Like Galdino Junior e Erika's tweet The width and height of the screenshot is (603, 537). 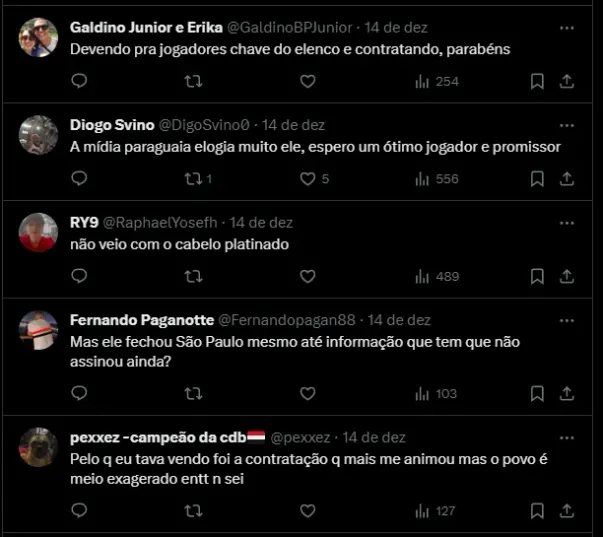pos(309,81)
